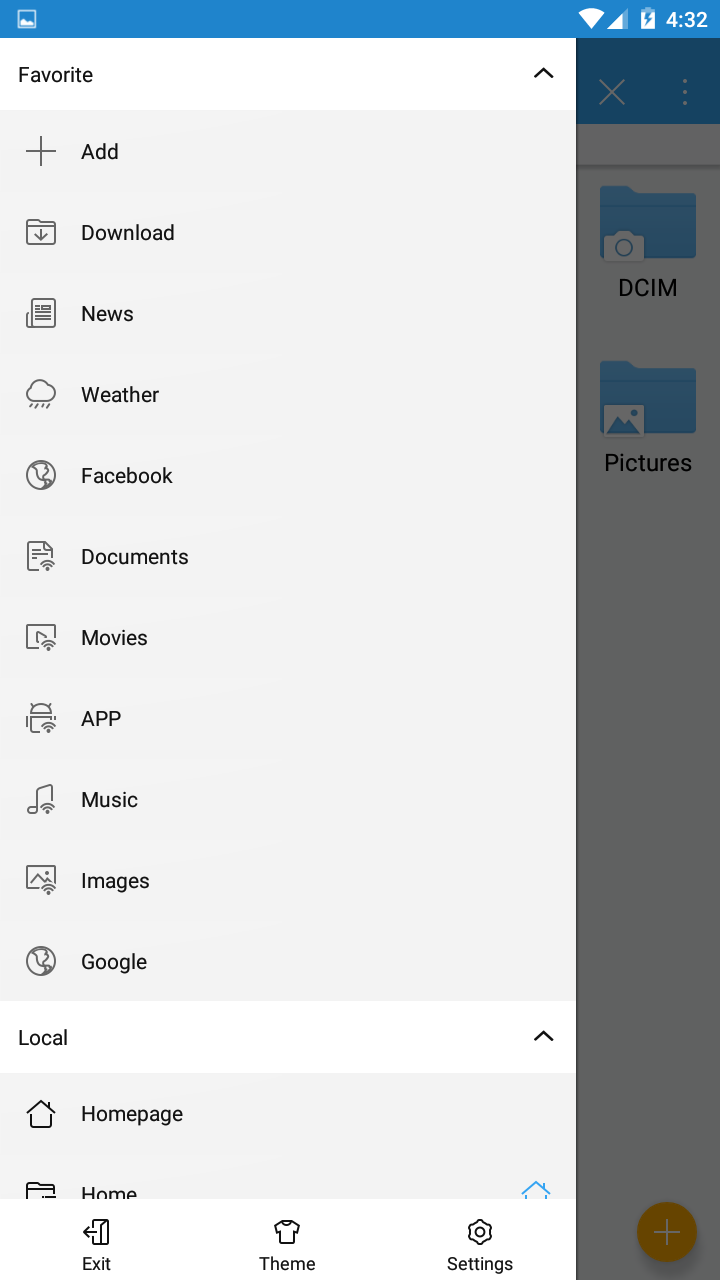Open the DCIM folder
Image resolution: width=720 pixels, height=1280 pixels.
(648, 241)
